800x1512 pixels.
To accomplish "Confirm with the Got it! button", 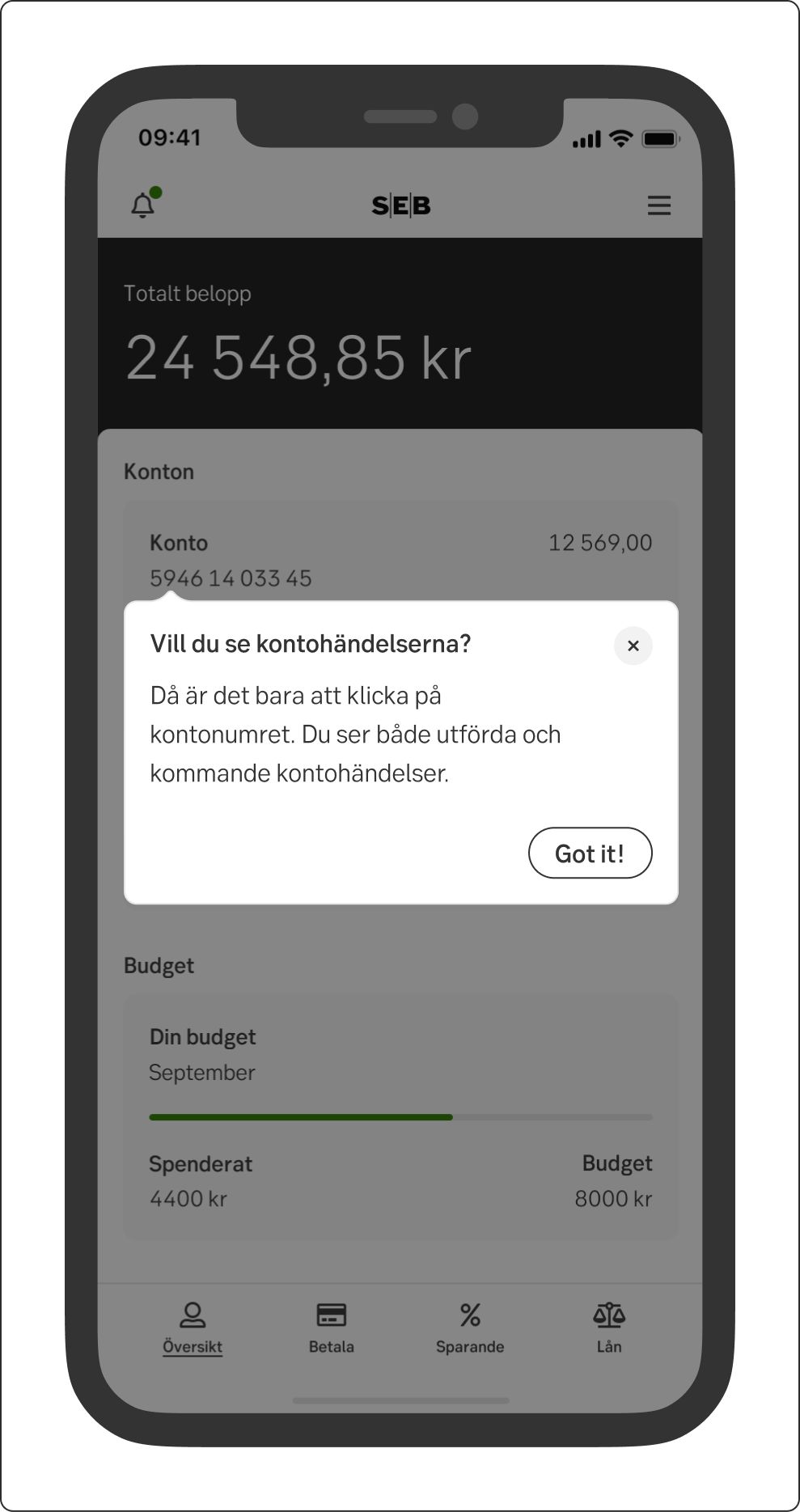I will [590, 853].
